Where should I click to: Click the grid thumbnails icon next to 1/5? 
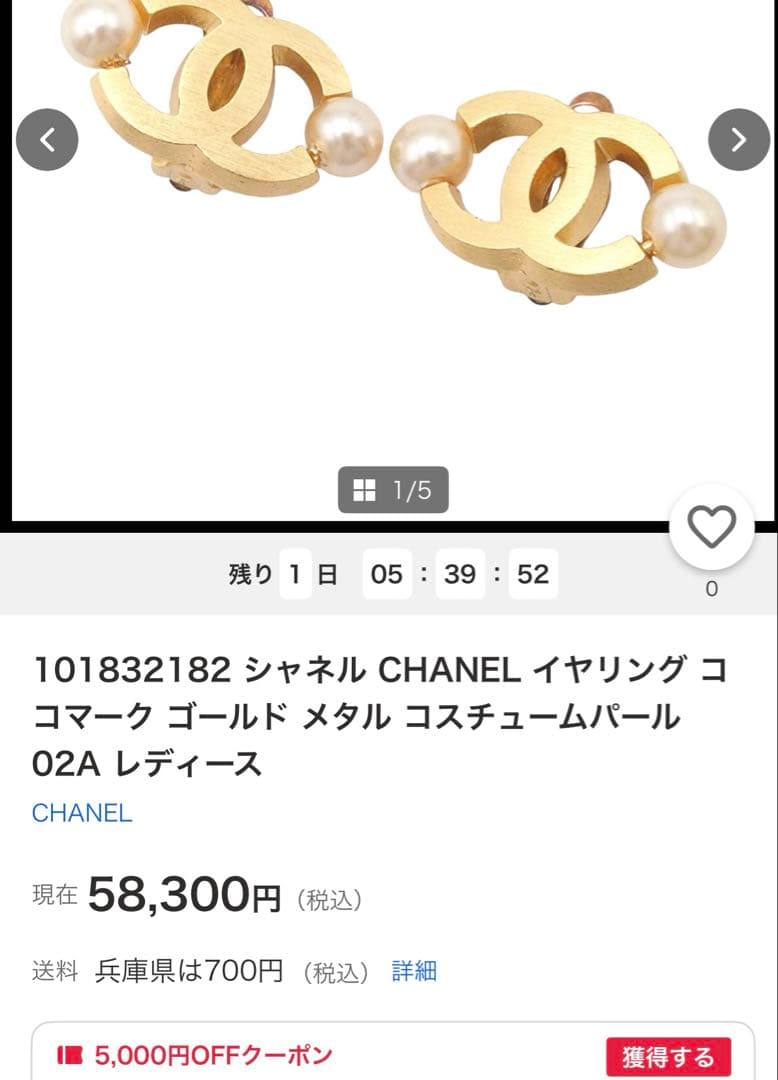coord(366,489)
